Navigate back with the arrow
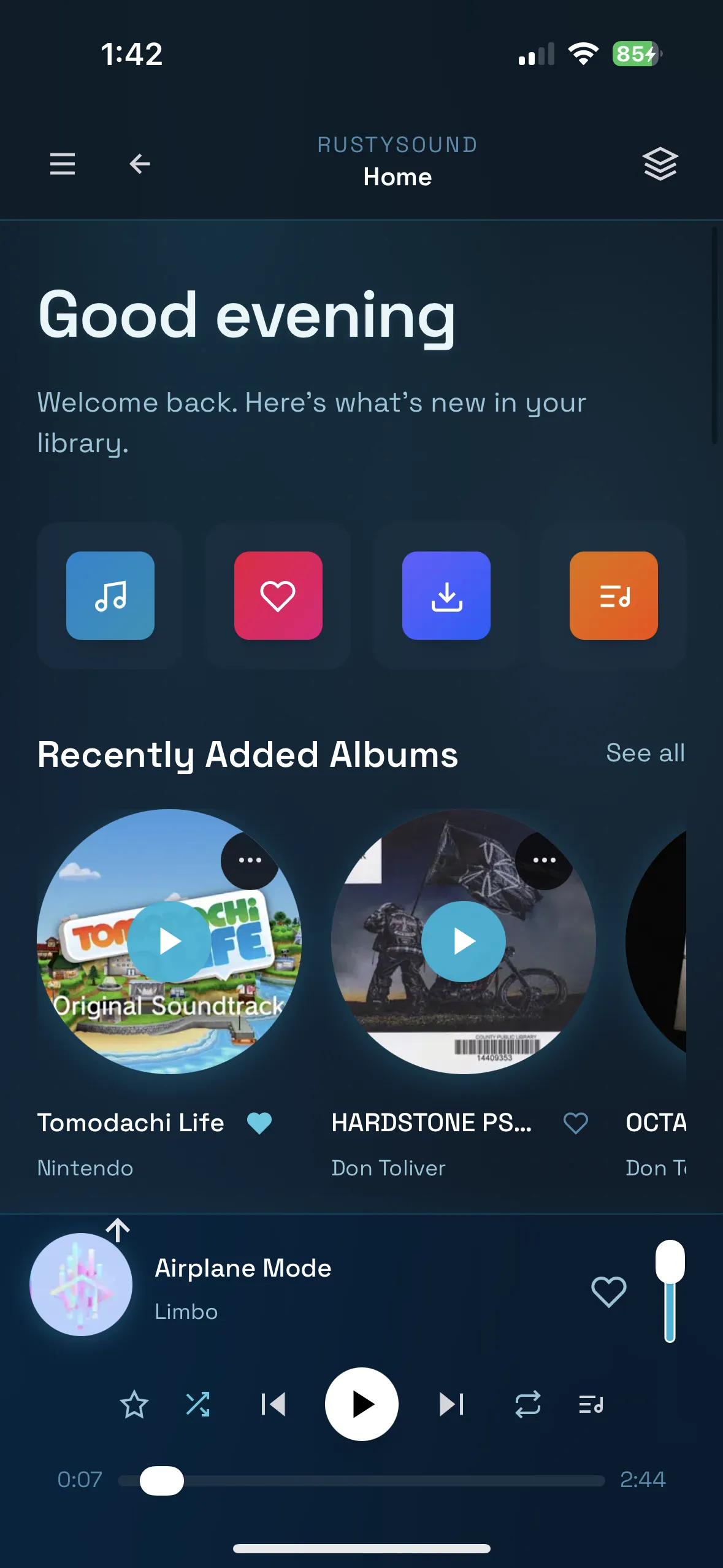Screen dimensions: 723x1568 (x=139, y=164)
